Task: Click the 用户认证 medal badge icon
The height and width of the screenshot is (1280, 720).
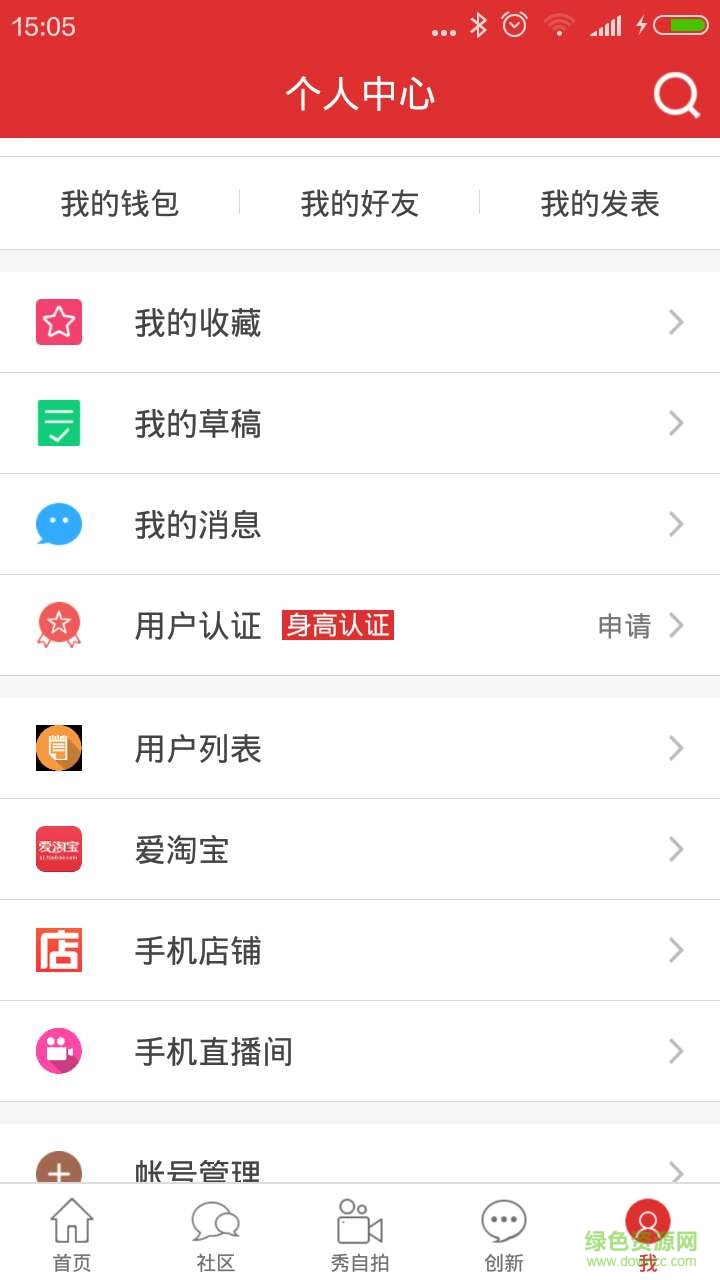Action: click(59, 625)
